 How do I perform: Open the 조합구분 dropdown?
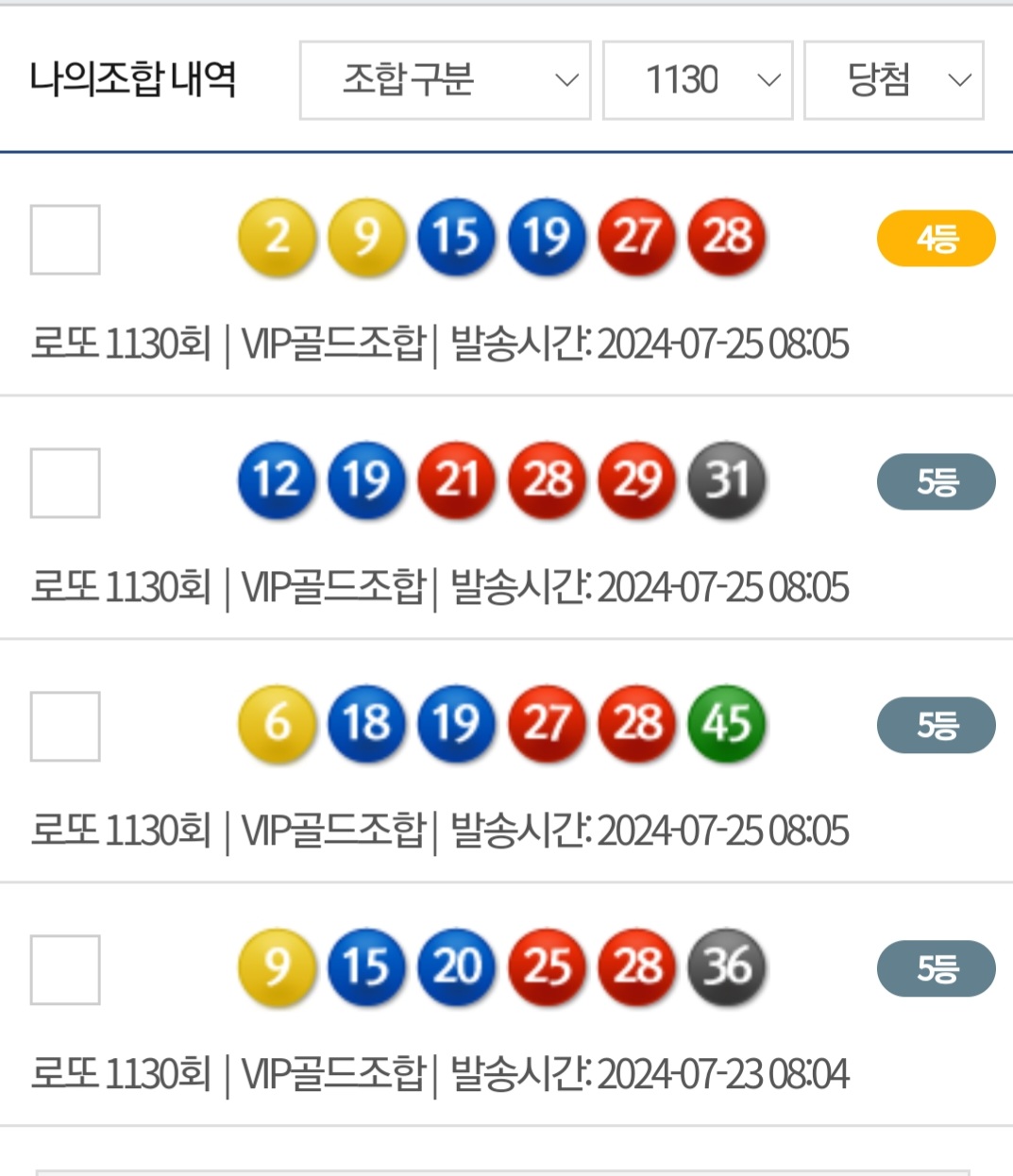445,80
